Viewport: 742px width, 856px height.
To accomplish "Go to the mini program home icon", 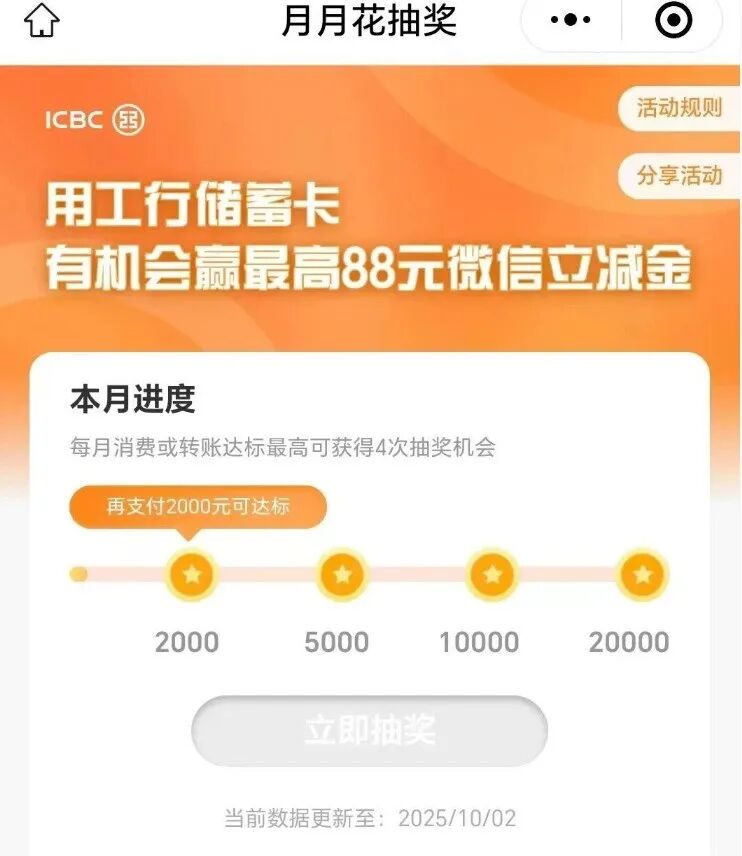I will 42,21.
